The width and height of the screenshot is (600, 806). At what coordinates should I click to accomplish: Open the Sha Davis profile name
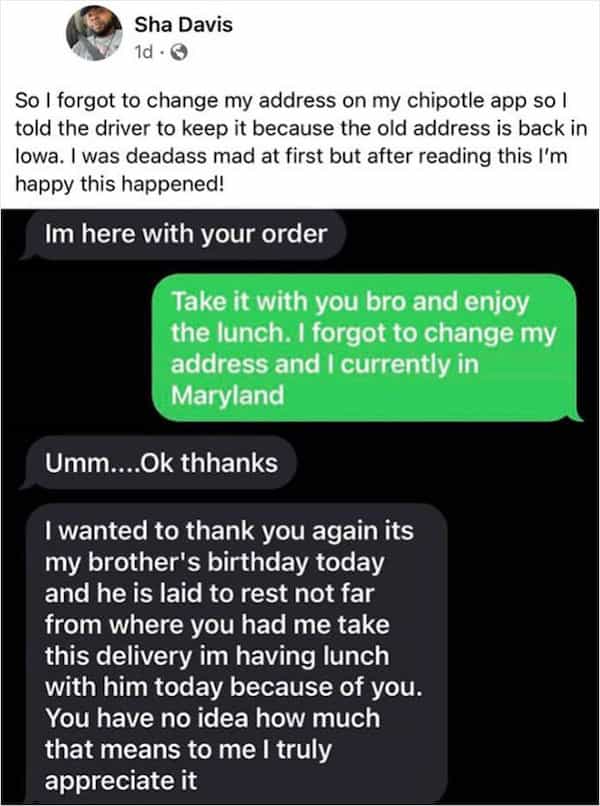click(x=168, y=23)
